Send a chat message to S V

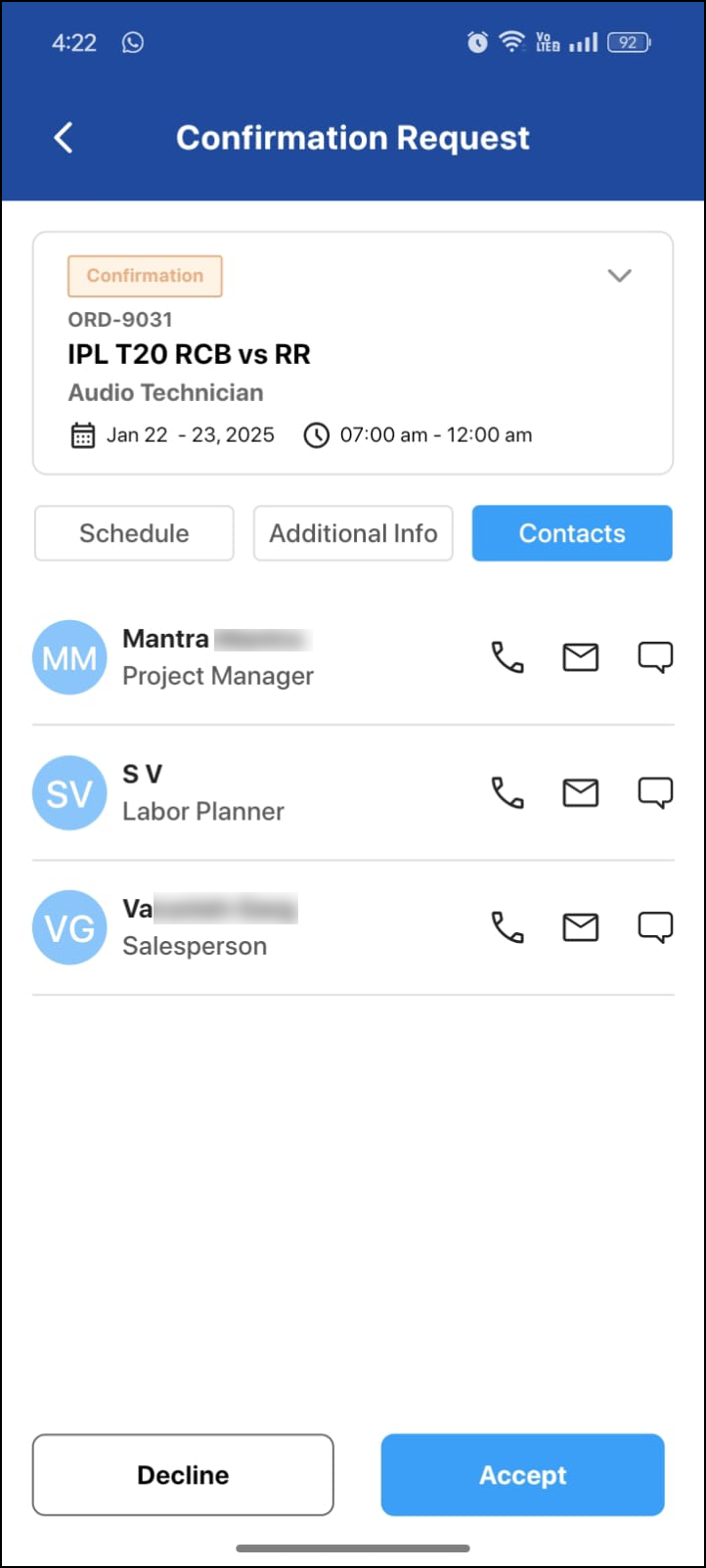click(655, 792)
